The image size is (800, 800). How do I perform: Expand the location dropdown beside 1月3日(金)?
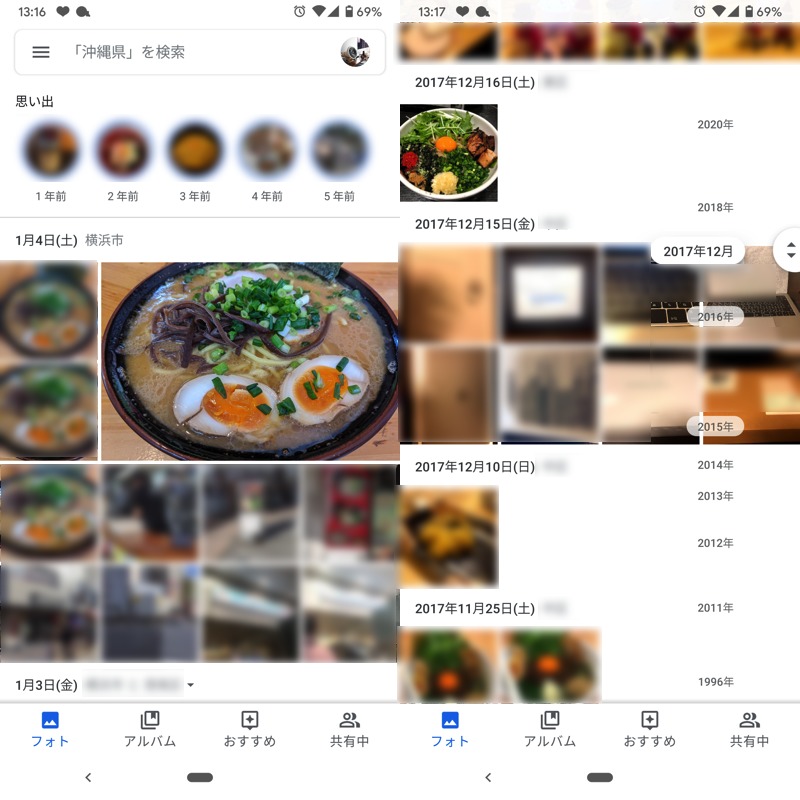190,685
